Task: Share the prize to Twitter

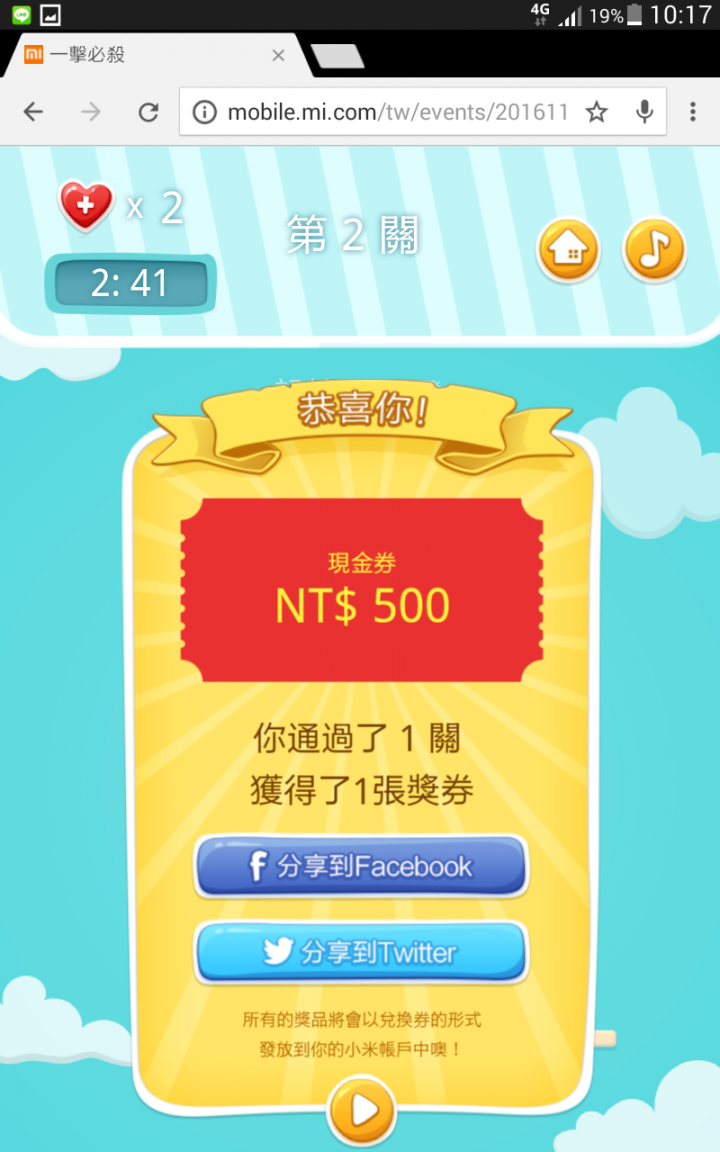Action: coord(360,952)
